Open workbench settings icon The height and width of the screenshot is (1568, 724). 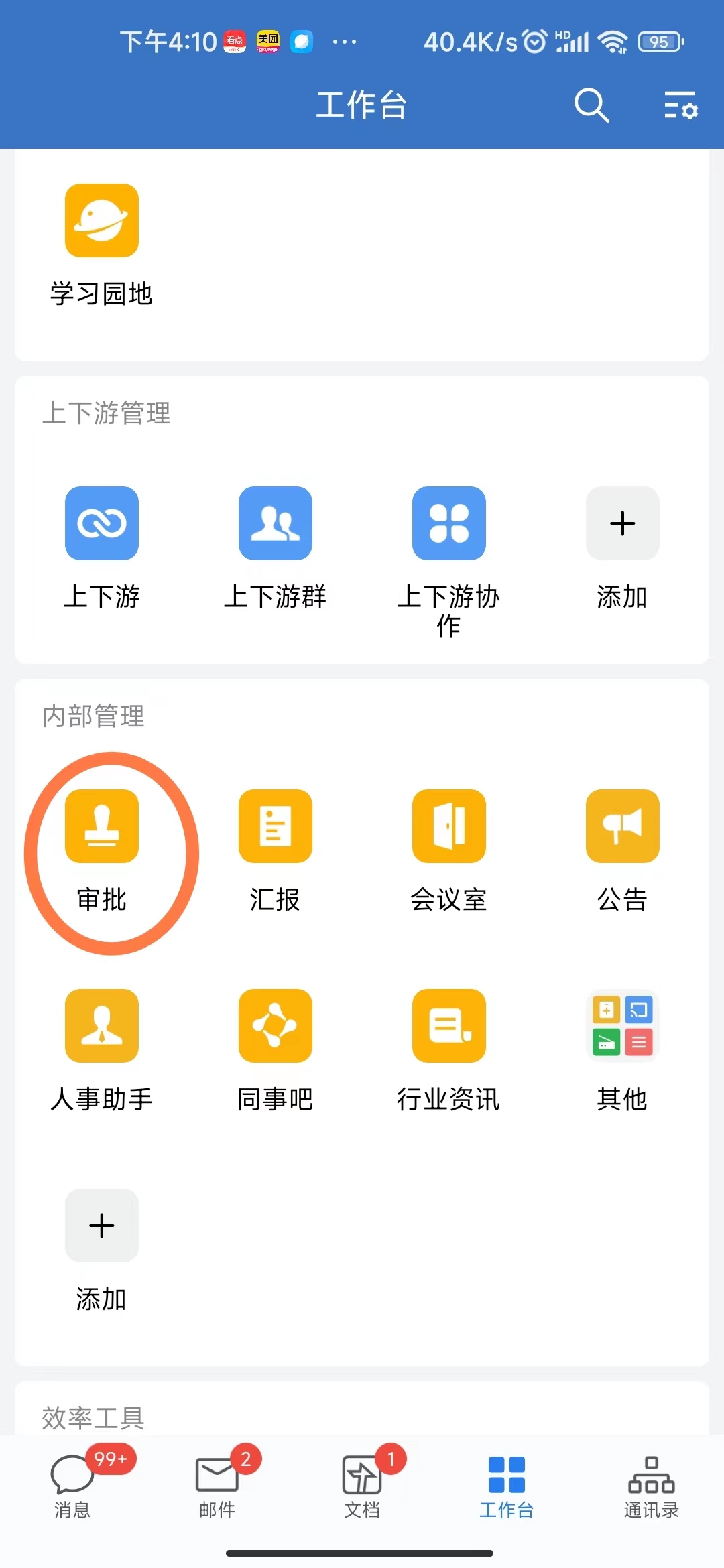tap(680, 105)
